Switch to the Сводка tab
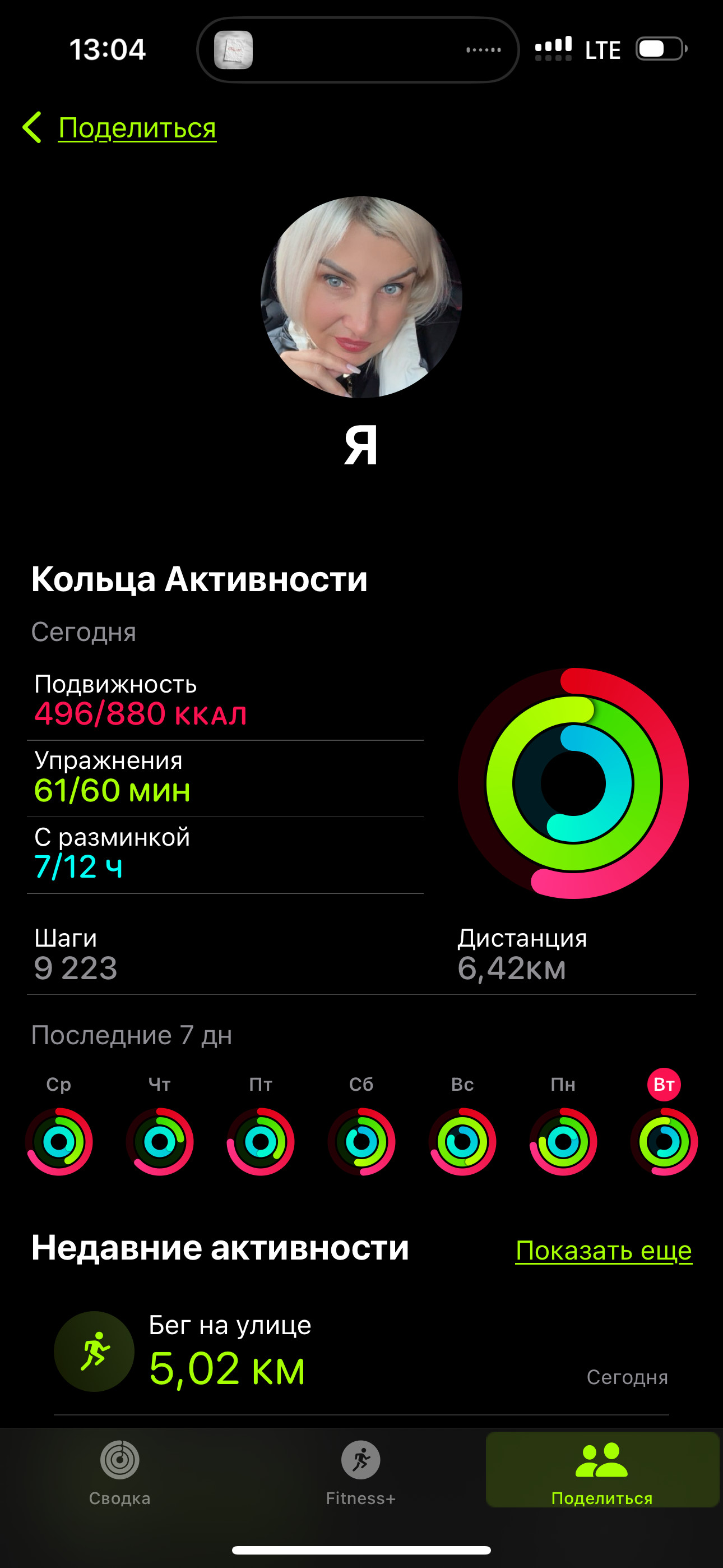This screenshot has height=1568, width=723. [120, 1473]
